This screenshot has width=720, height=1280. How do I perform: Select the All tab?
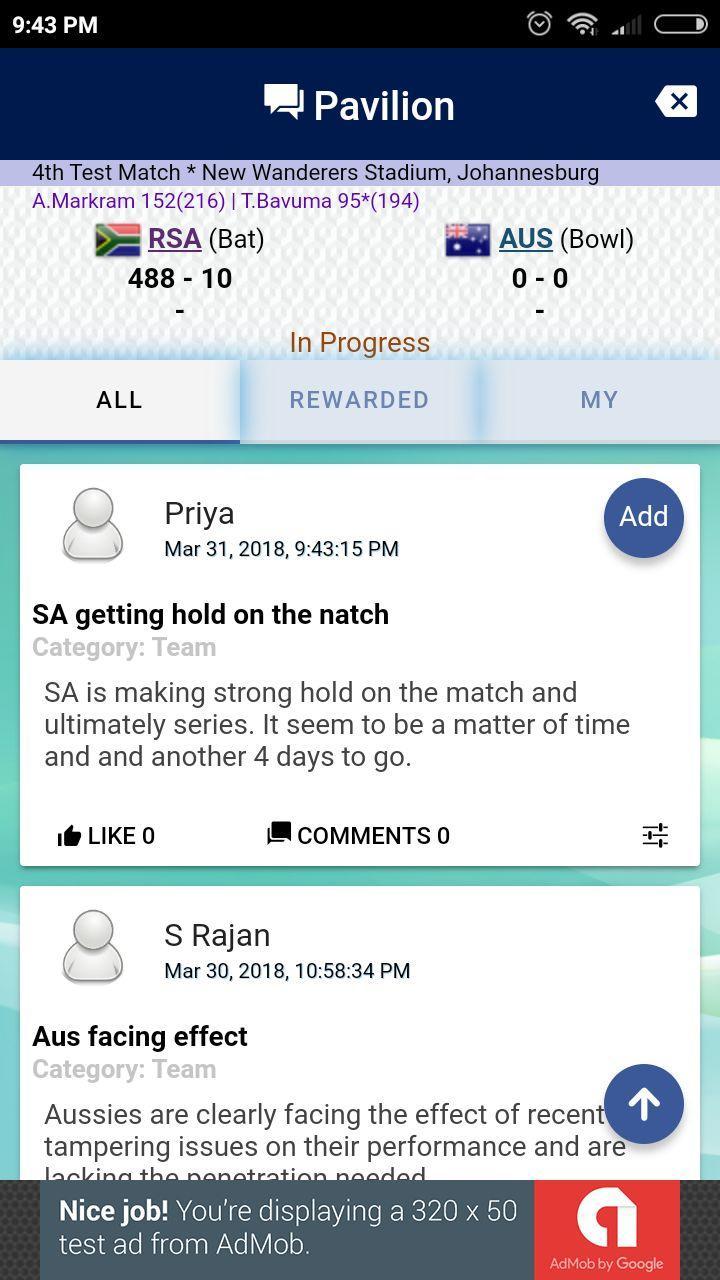click(119, 400)
